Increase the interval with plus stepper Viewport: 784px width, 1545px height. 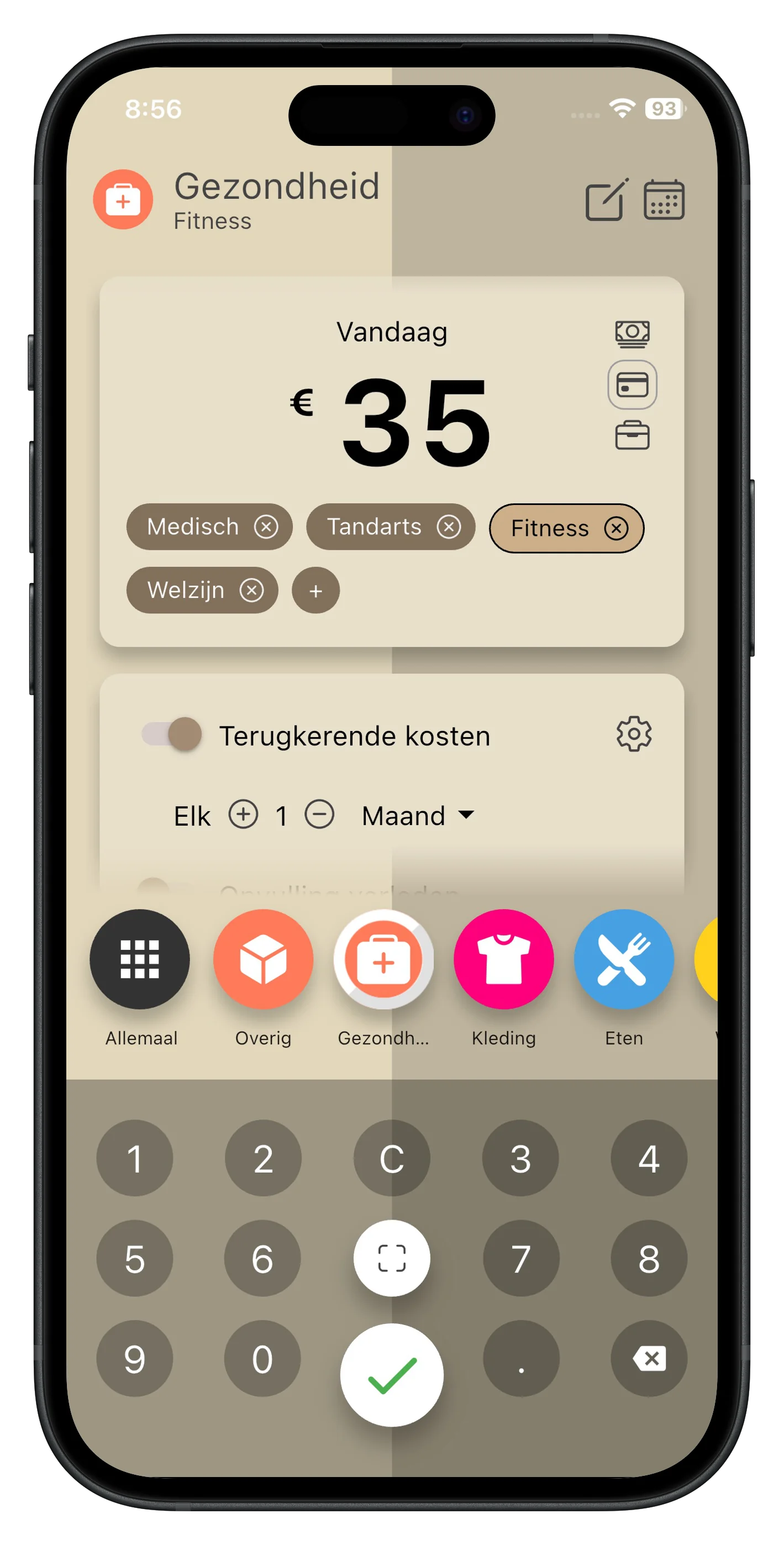click(x=244, y=815)
